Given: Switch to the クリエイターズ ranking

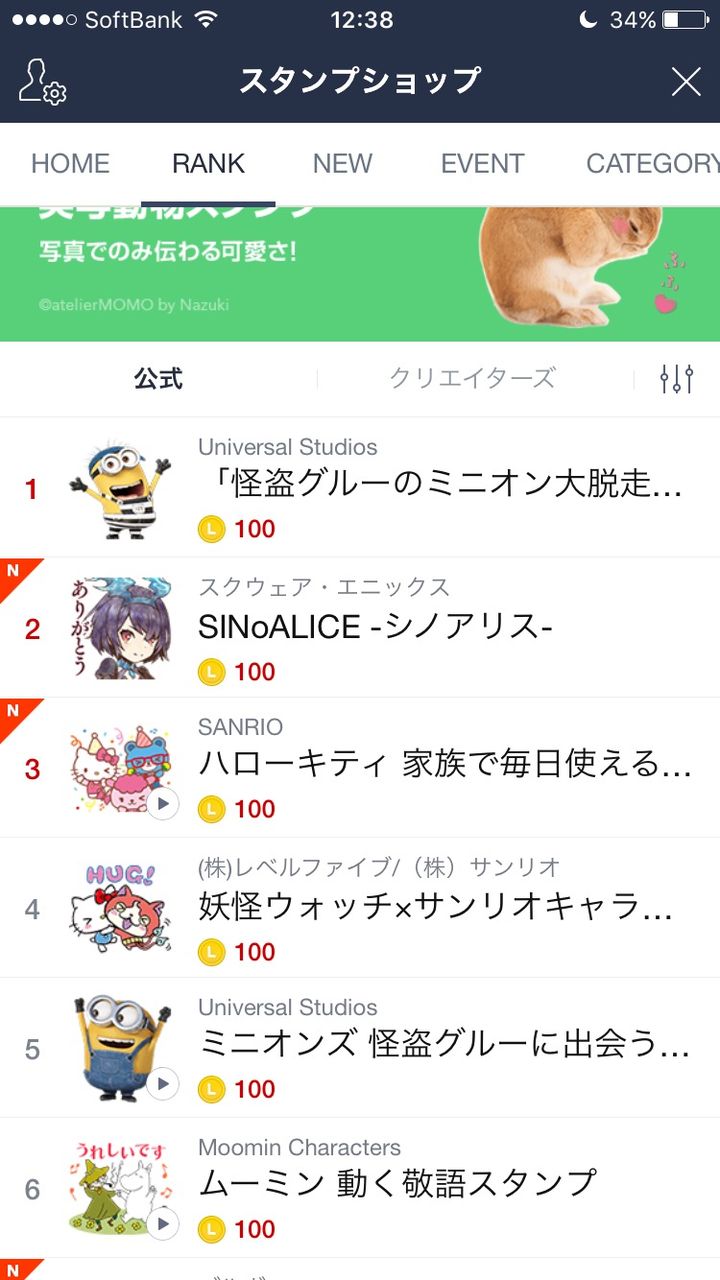Looking at the screenshot, I should pyautogui.click(x=472, y=379).
